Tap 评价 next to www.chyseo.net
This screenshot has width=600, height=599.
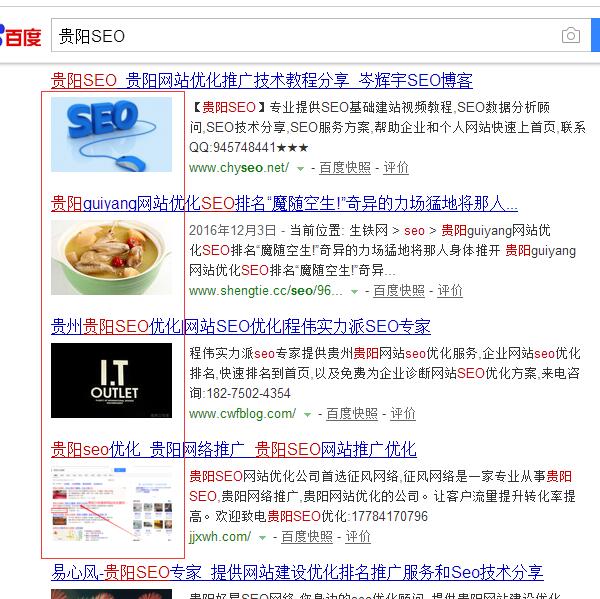tap(396, 168)
